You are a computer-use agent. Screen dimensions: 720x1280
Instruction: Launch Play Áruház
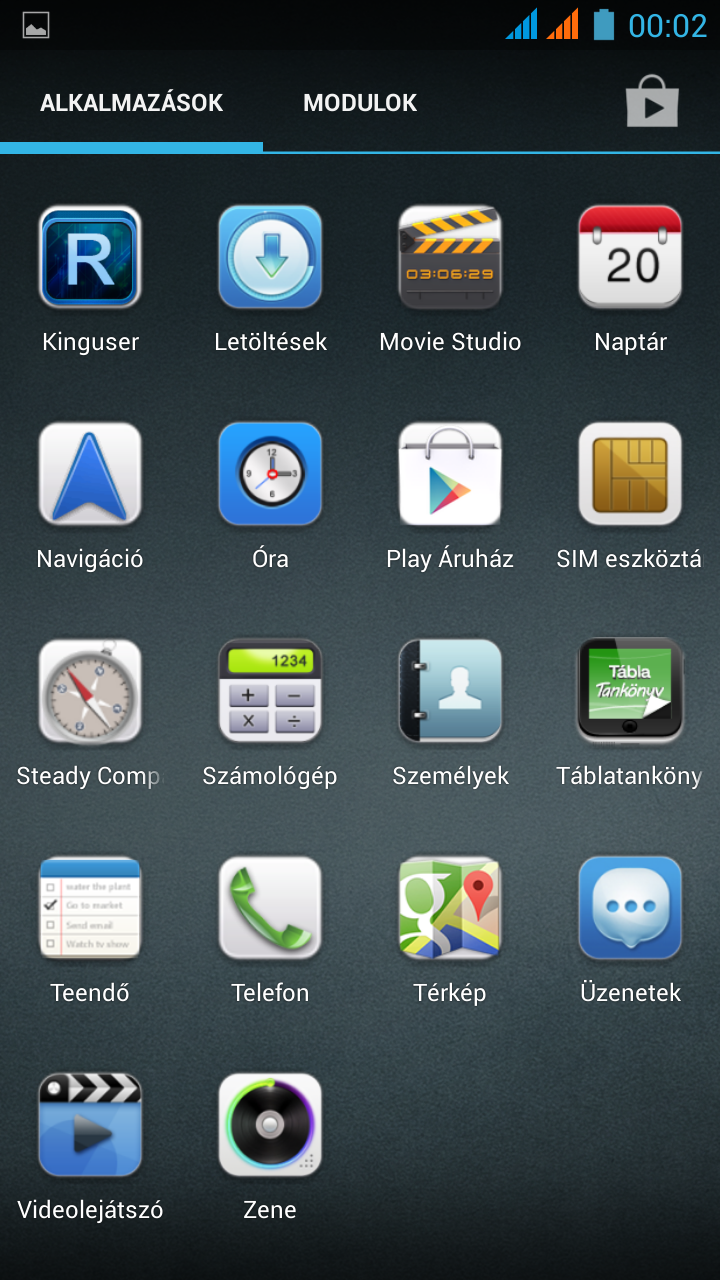(450, 474)
